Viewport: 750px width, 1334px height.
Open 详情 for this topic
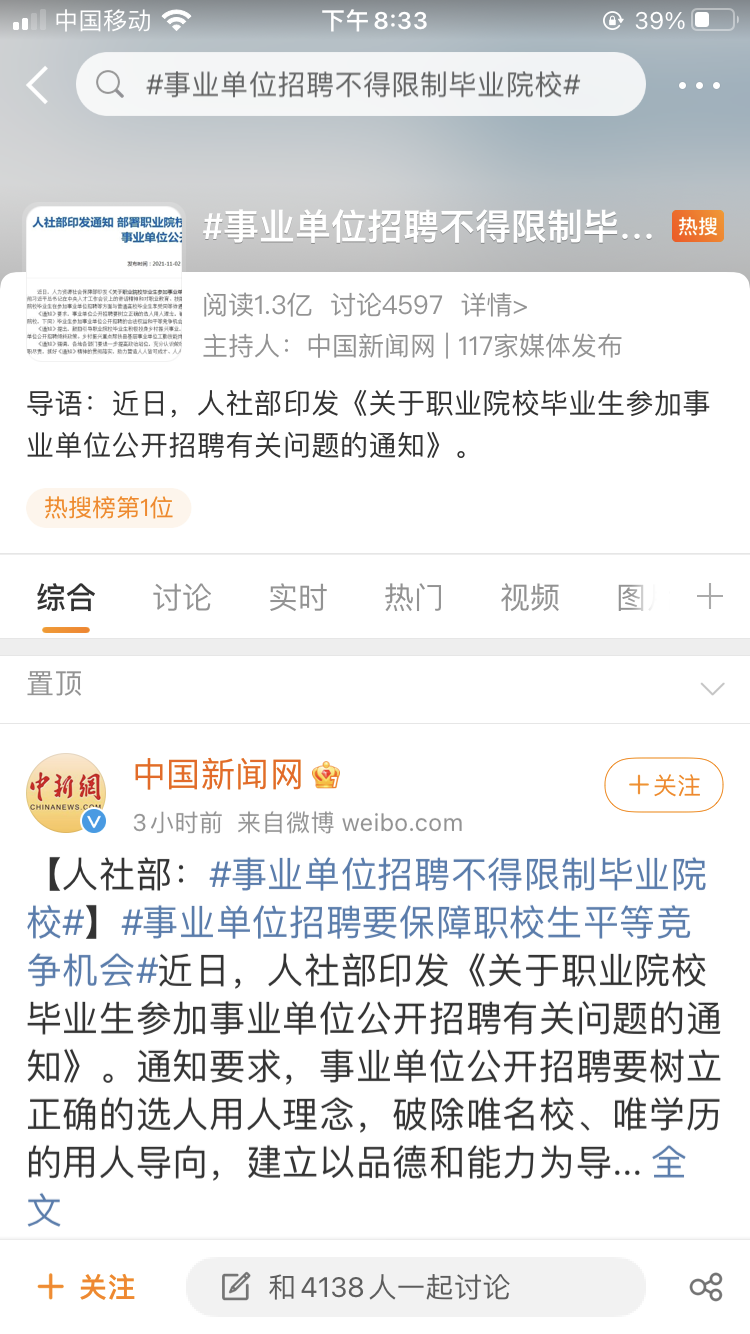[x=494, y=305]
